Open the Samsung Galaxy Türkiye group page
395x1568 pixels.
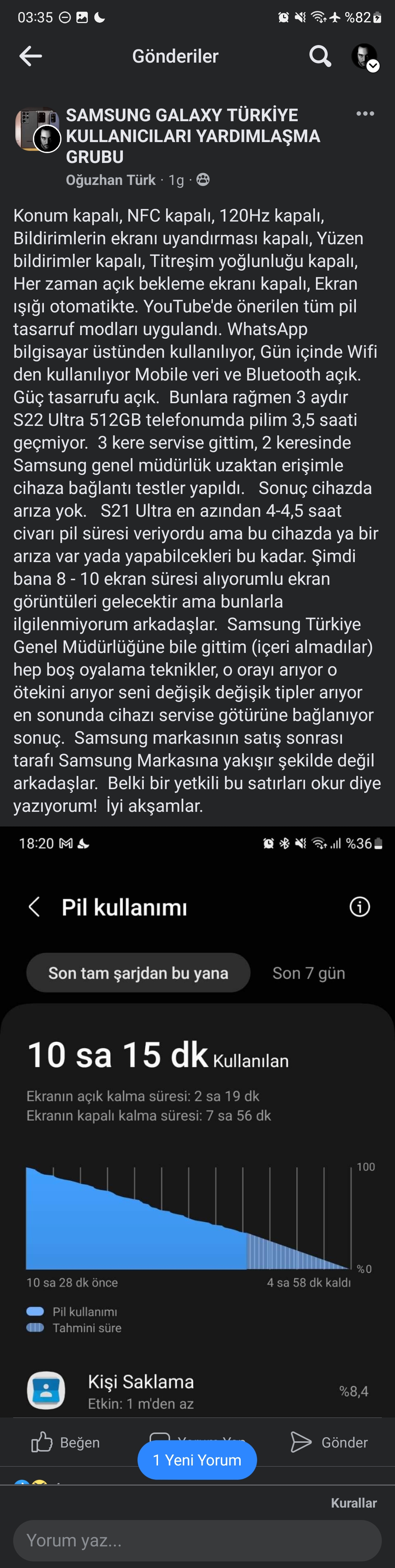coord(193,136)
